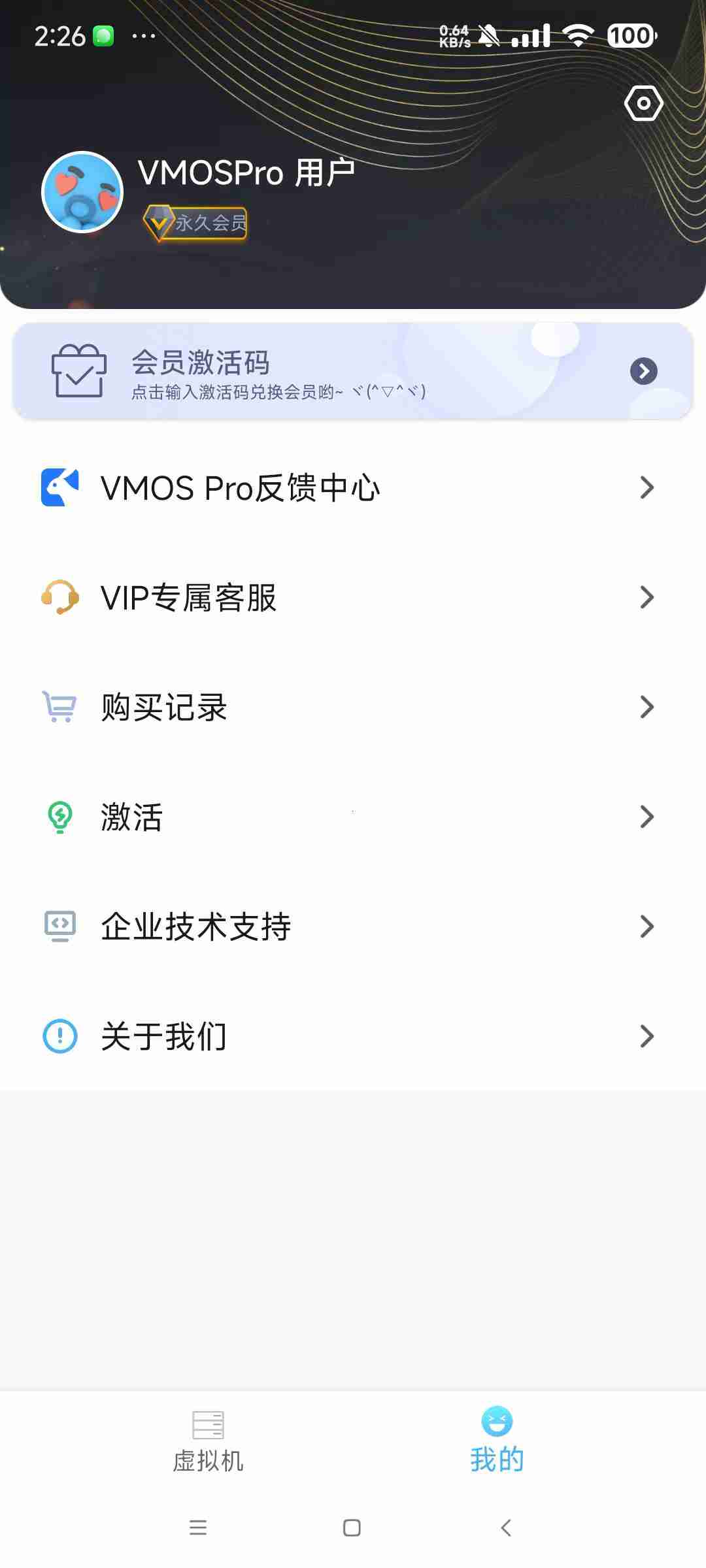Click the blue info icon beside 关于我们
Screen dimensions: 706x1568
(x=59, y=1036)
